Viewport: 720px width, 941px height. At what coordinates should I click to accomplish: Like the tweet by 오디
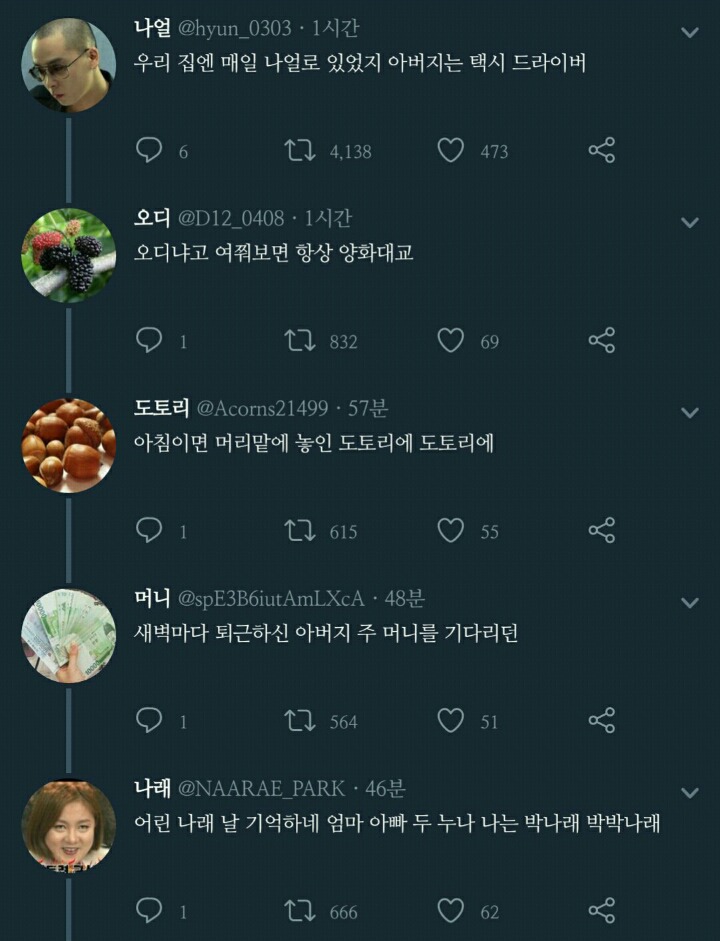(x=451, y=341)
